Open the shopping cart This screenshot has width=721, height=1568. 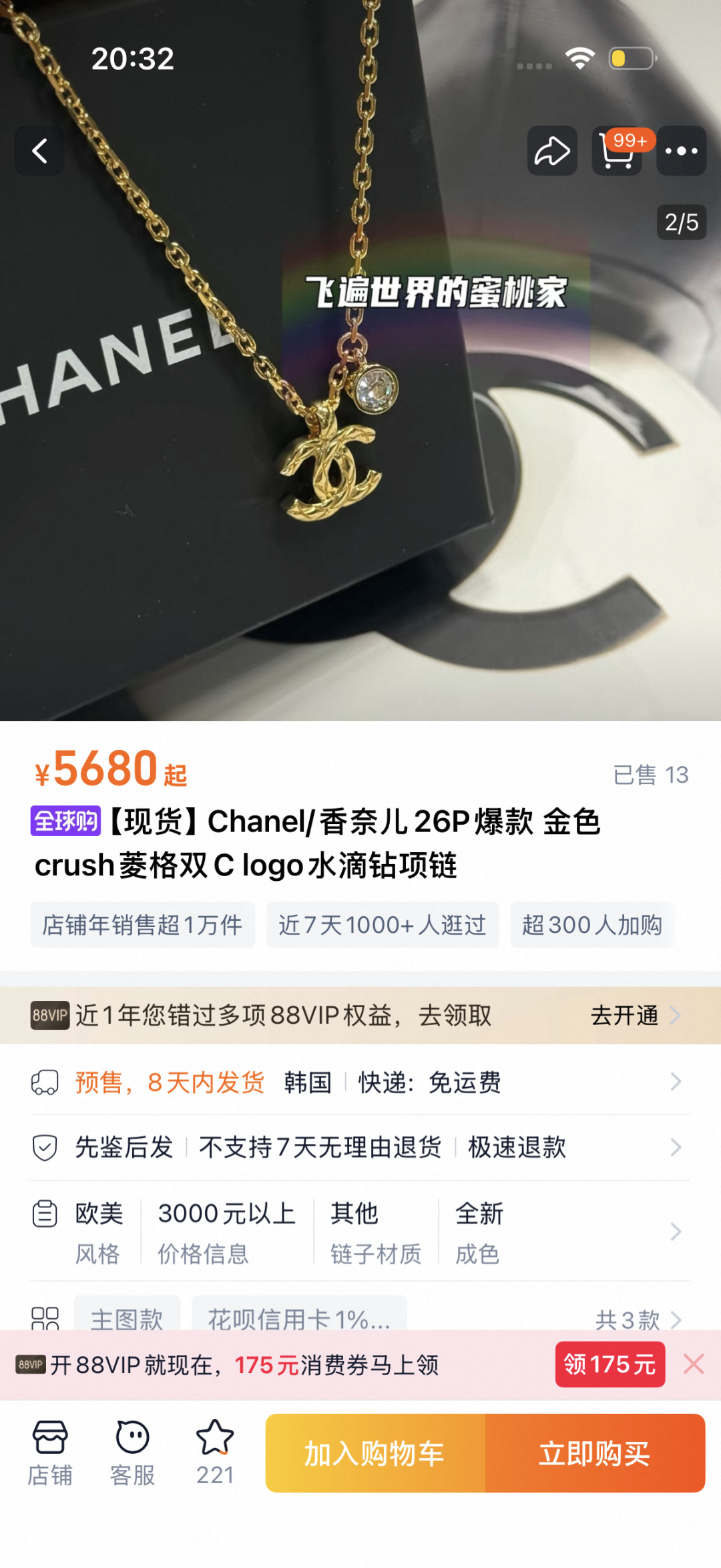pyautogui.click(x=617, y=151)
